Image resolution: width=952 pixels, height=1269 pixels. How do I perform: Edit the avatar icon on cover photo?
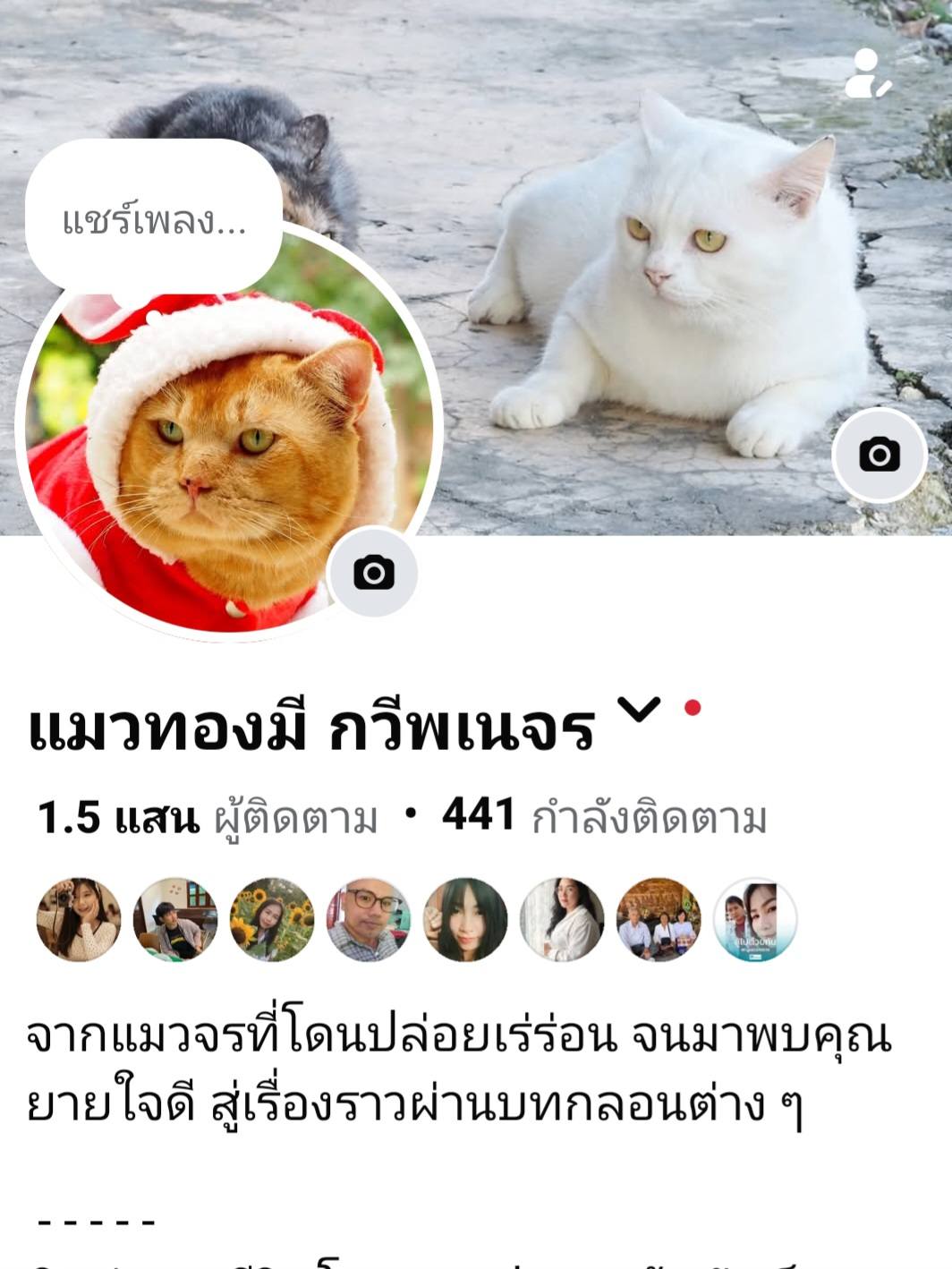[x=867, y=74]
